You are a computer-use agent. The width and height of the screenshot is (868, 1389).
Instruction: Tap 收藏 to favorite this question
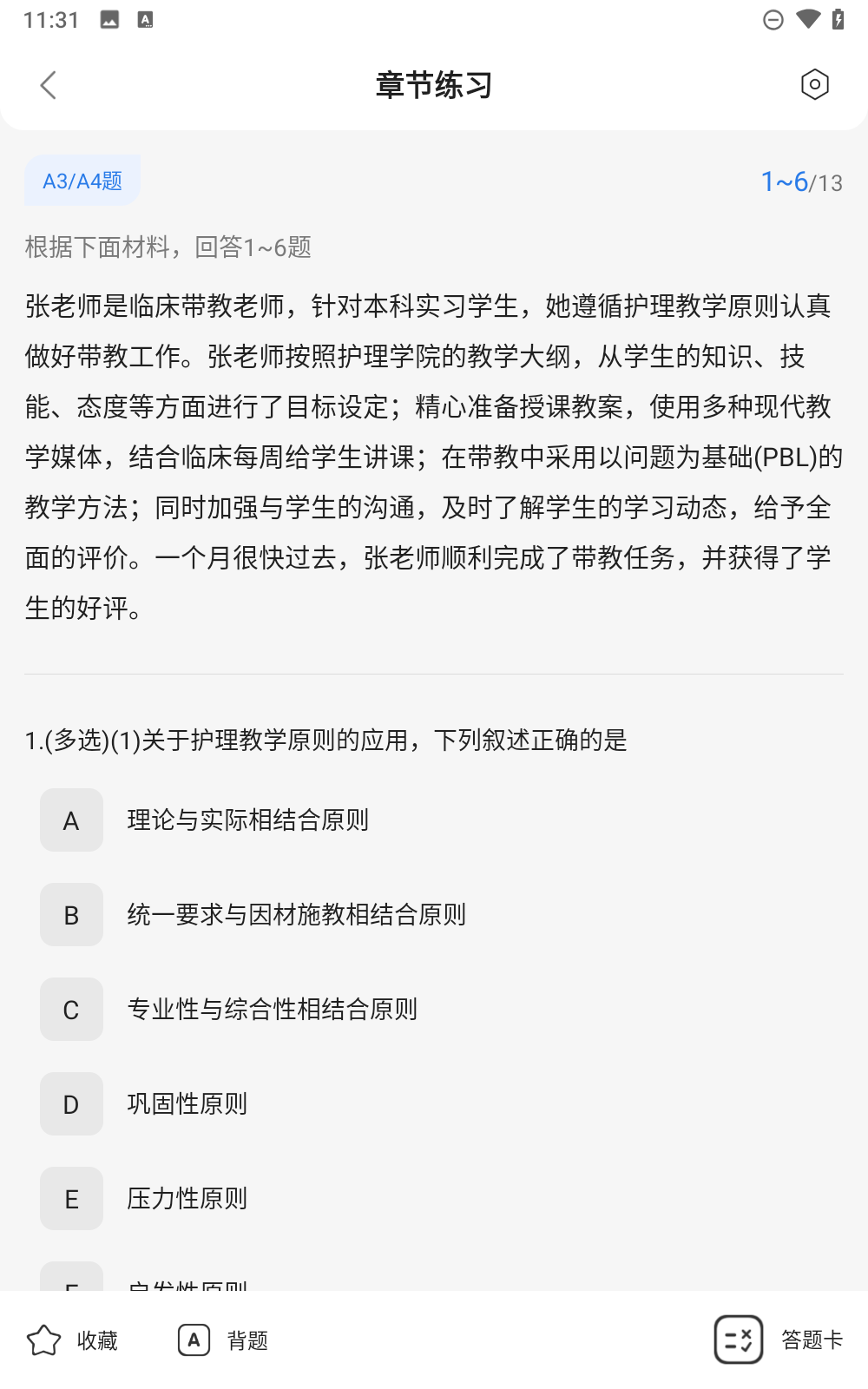point(73,1340)
